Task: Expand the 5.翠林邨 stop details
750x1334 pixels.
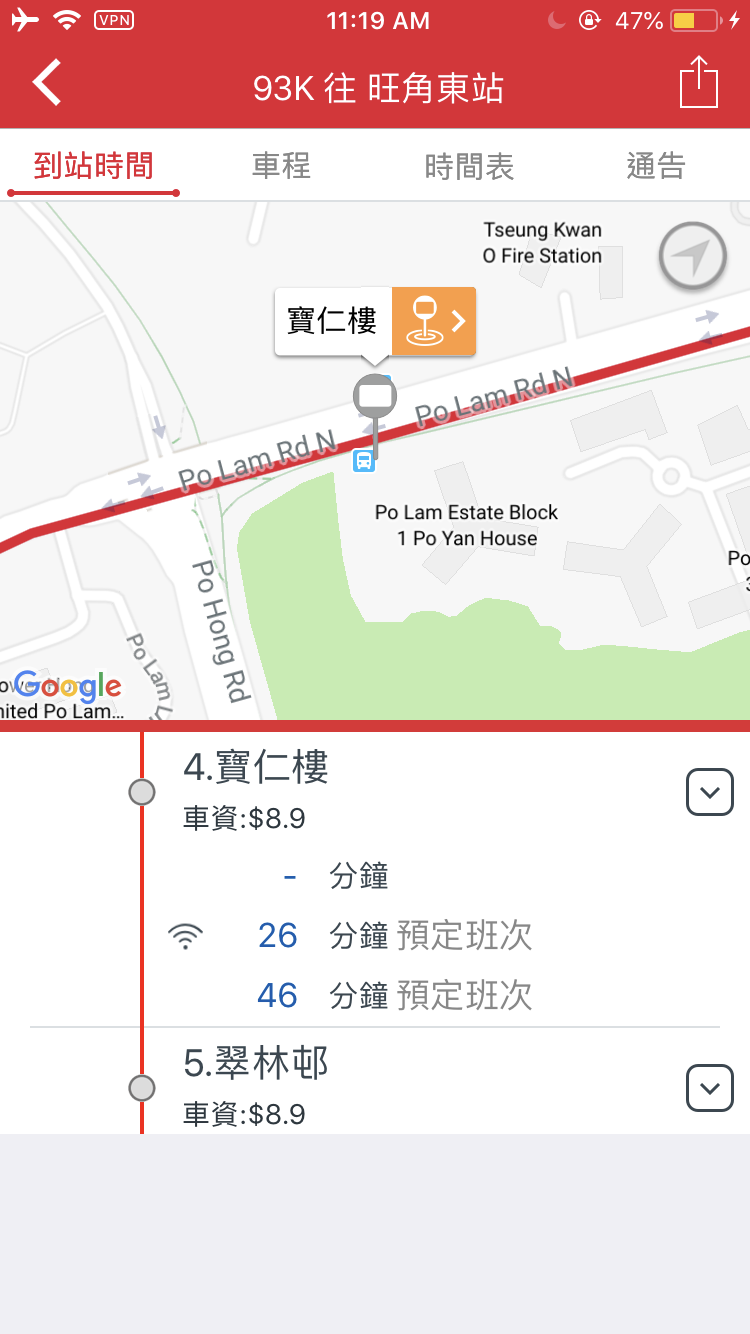Action: pos(710,1088)
